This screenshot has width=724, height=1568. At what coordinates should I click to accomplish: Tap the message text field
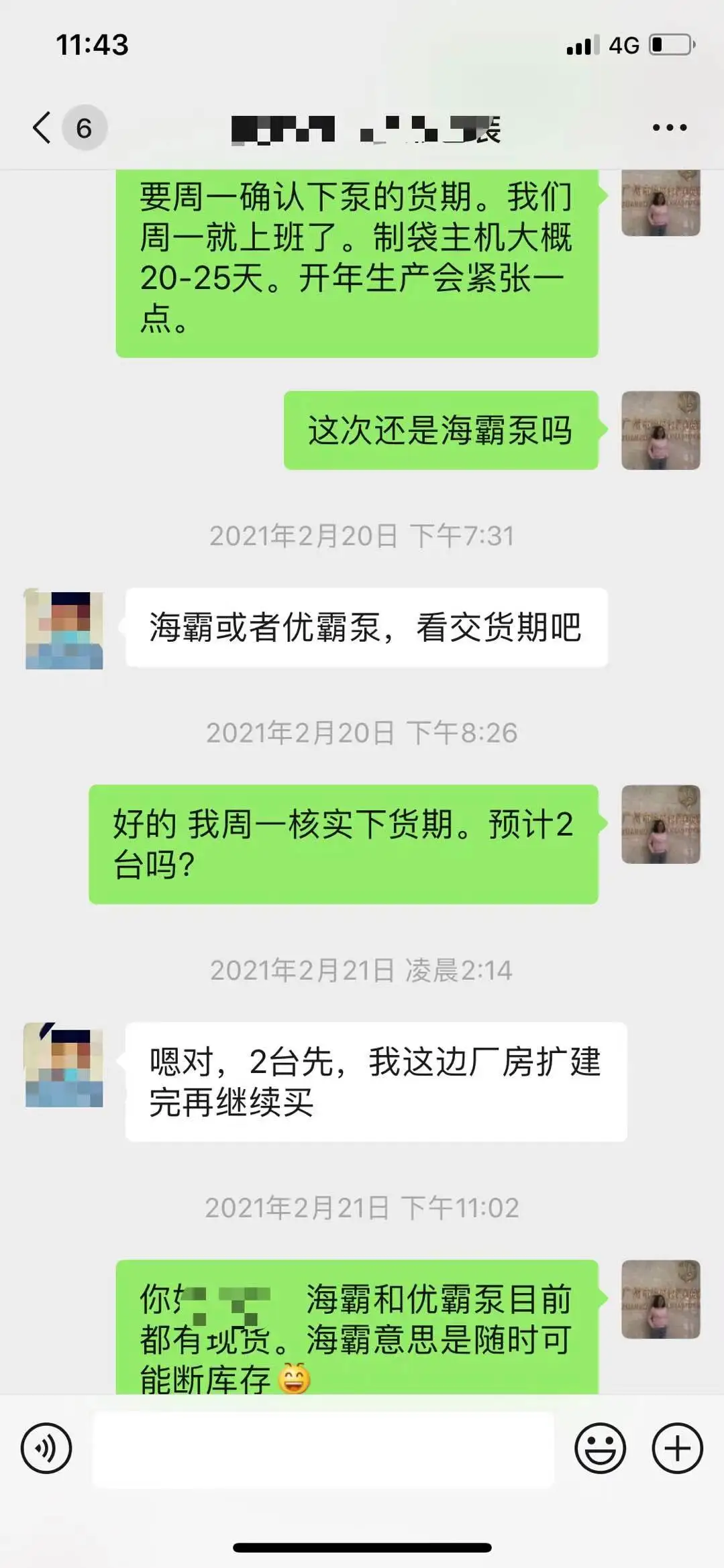tap(323, 1449)
